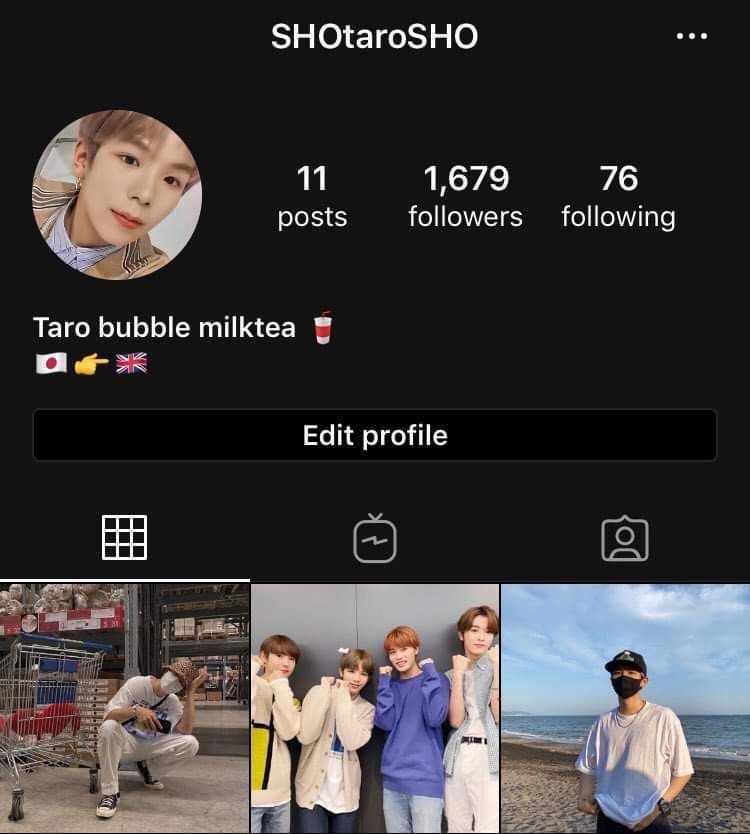Switch to the posts grid tab
The width and height of the screenshot is (750, 834).
click(125, 538)
